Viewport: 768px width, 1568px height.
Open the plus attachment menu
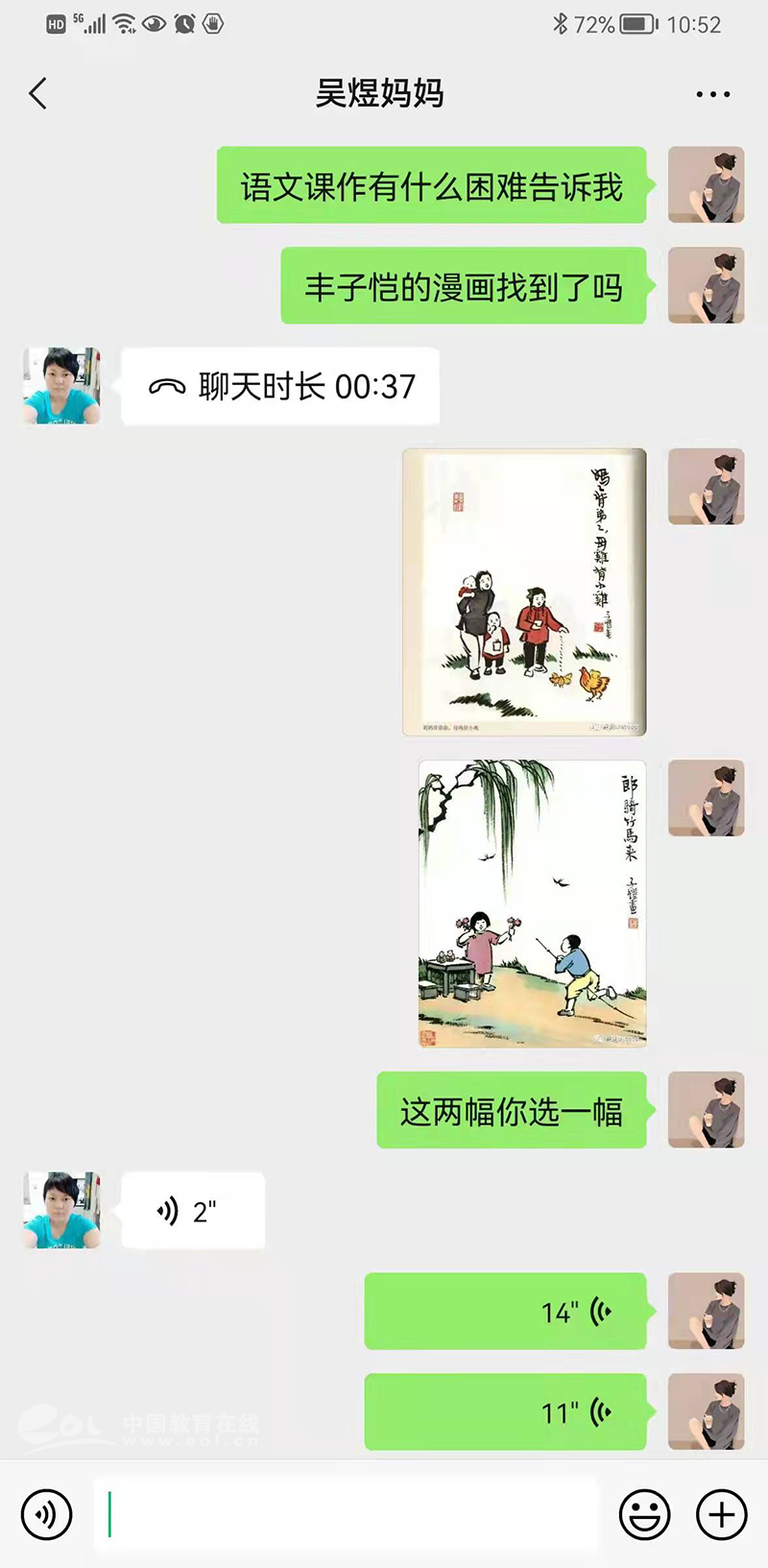click(721, 1515)
